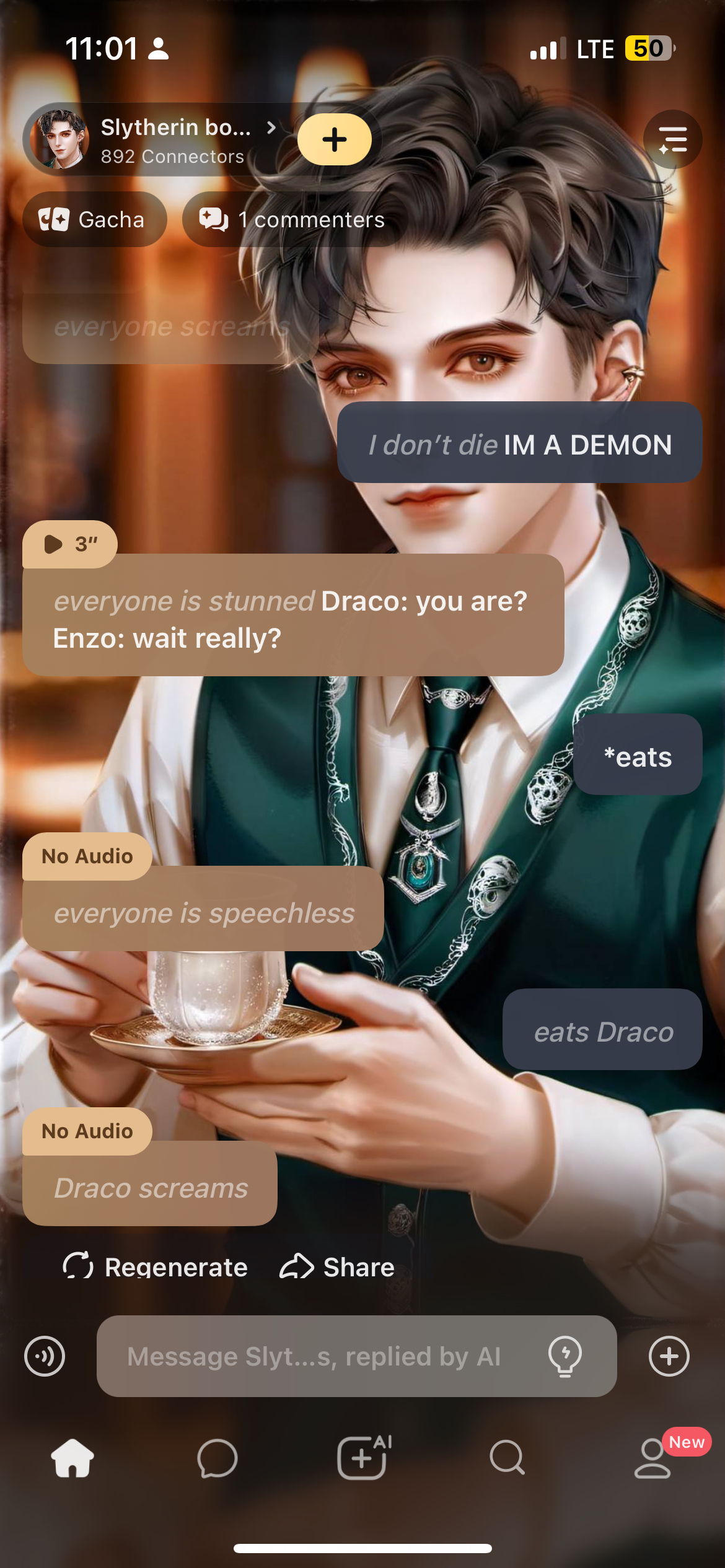The width and height of the screenshot is (725, 1568).
Task: Open the lightbulb suggestion icon
Action: pos(565,1356)
